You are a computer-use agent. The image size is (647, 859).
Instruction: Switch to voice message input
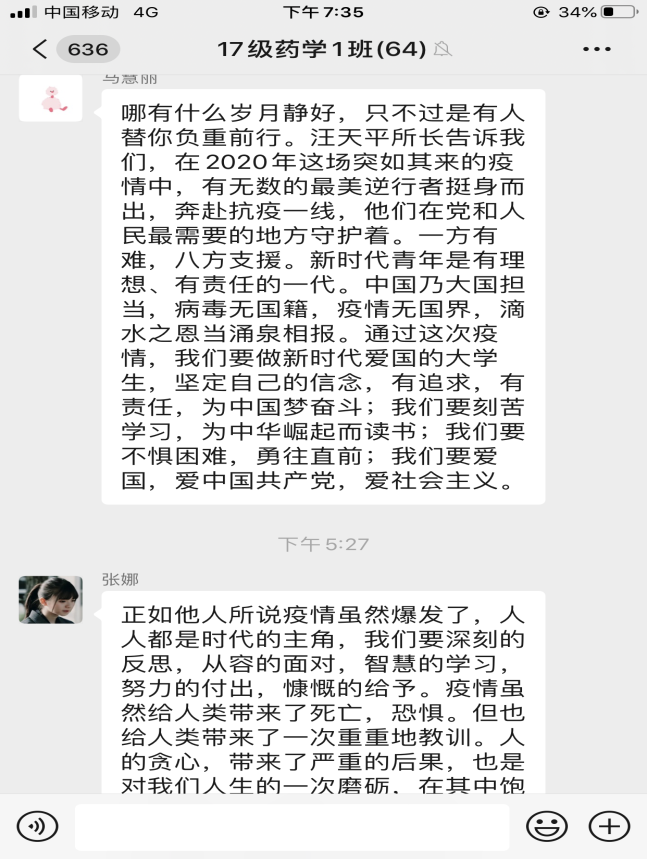coord(38,826)
